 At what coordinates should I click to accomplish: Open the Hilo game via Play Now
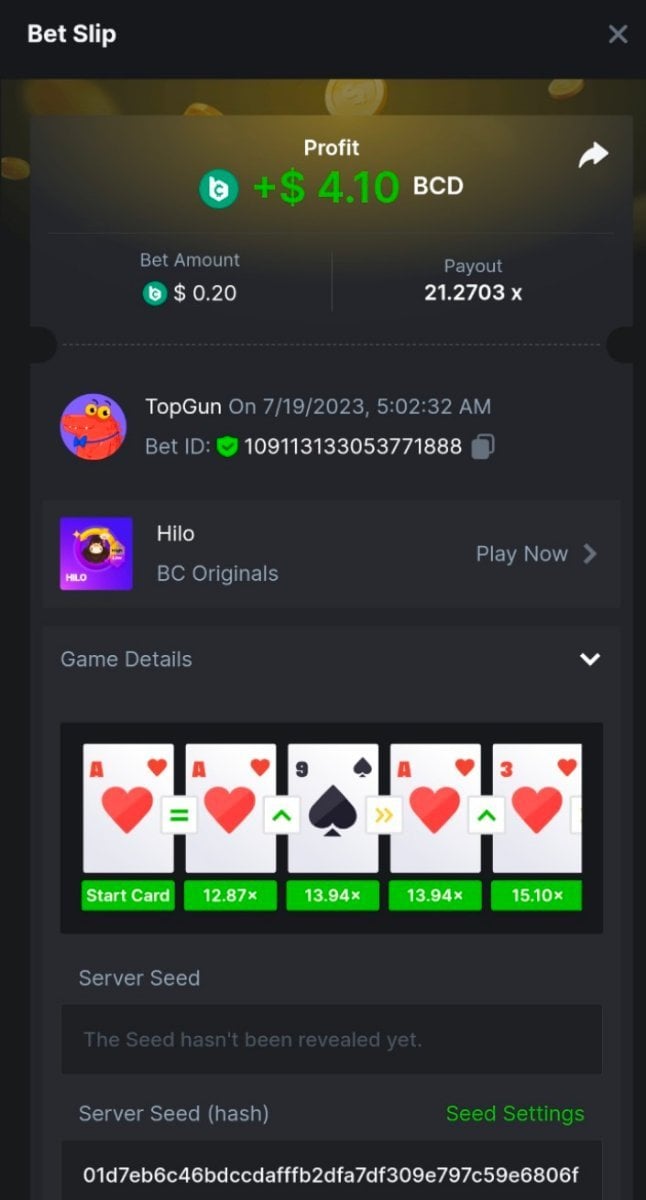click(x=536, y=554)
